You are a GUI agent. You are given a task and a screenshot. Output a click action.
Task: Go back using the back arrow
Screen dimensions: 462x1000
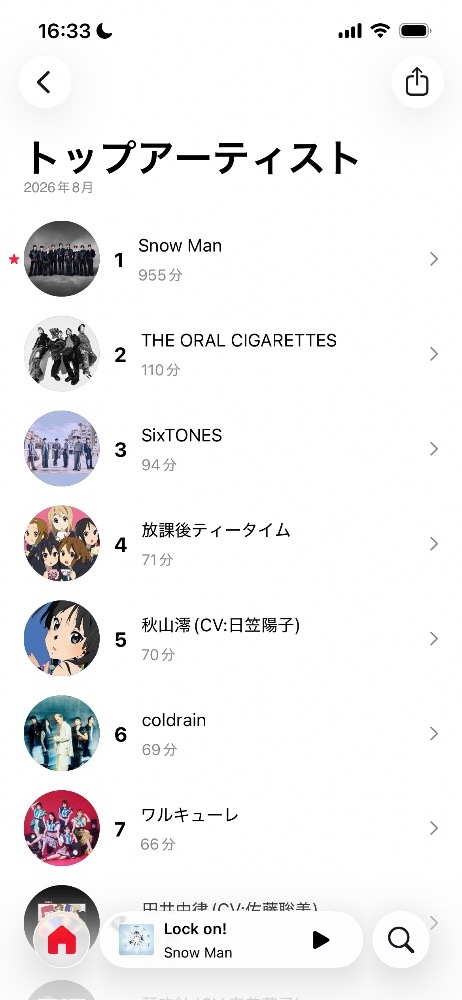coord(45,82)
